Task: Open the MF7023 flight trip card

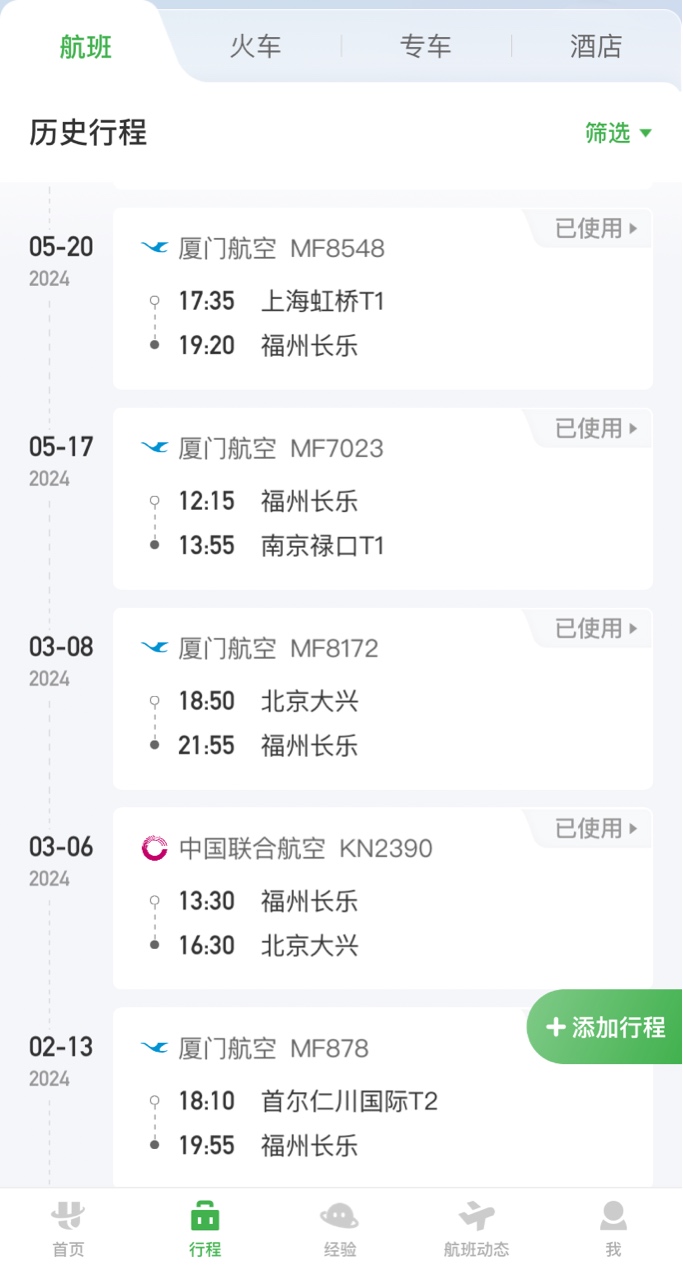Action: 383,499
